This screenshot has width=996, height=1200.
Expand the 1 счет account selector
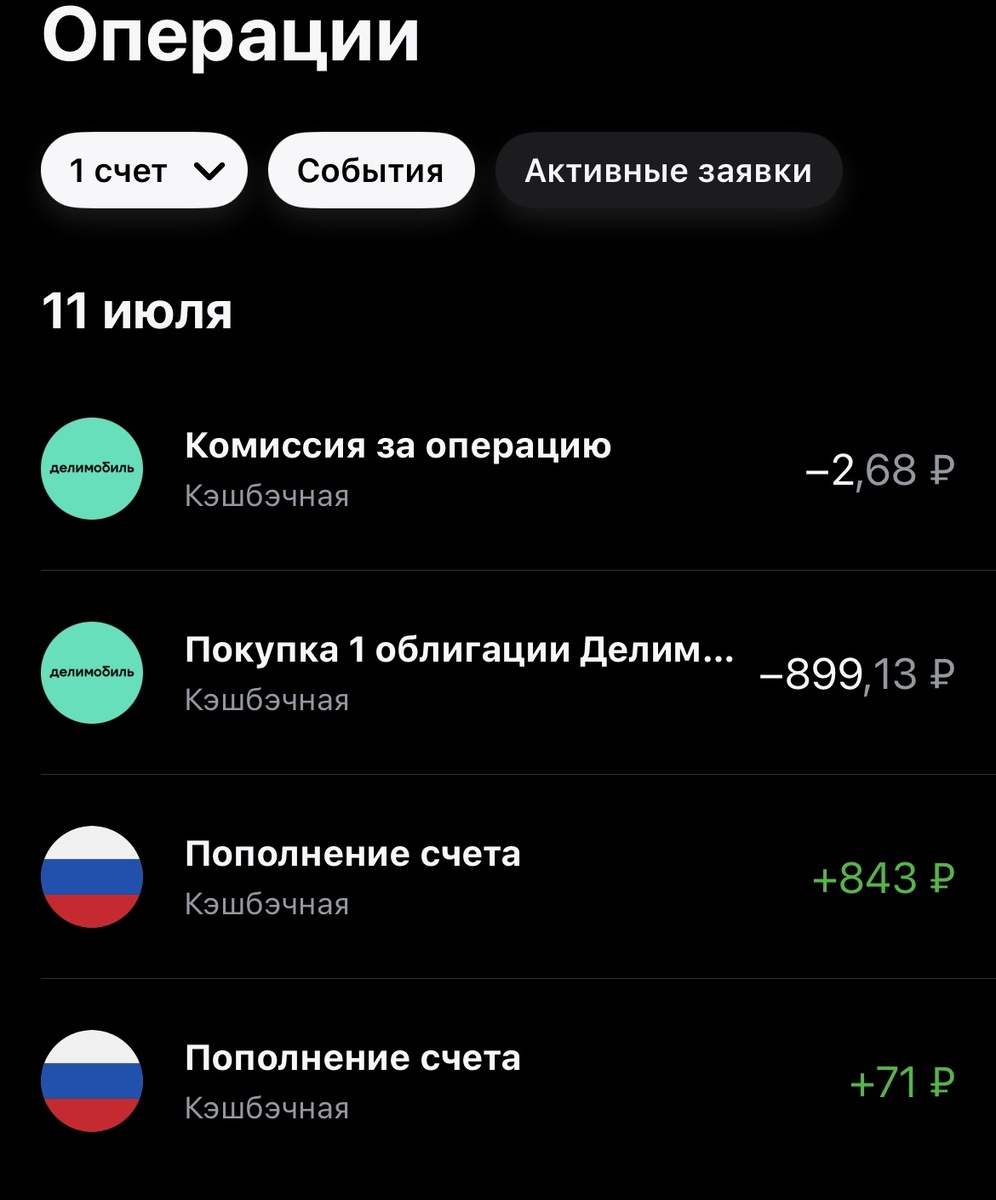tap(143, 170)
